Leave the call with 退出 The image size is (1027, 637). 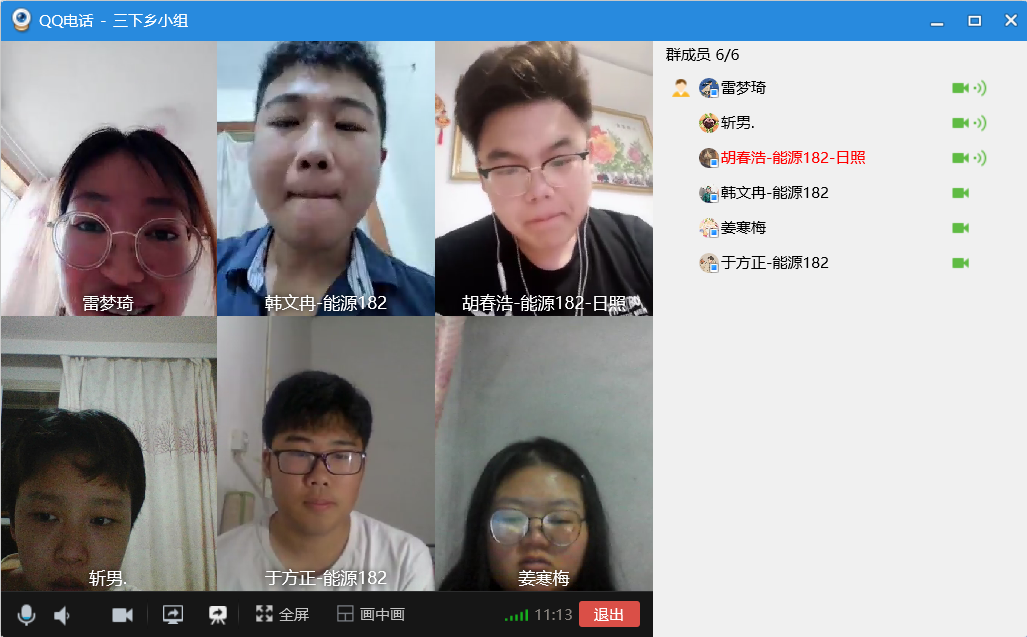[x=608, y=614]
